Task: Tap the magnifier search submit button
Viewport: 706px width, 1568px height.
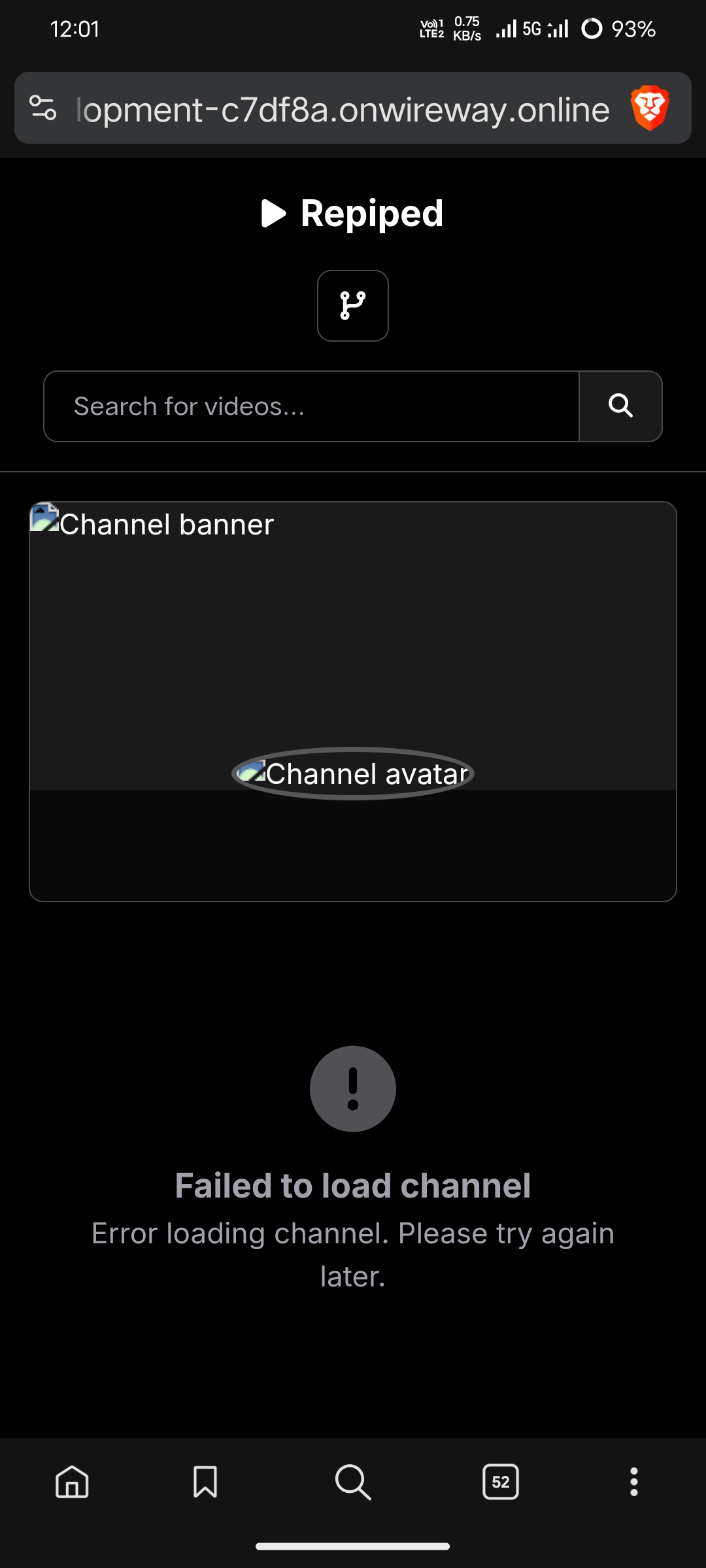Action: click(620, 406)
